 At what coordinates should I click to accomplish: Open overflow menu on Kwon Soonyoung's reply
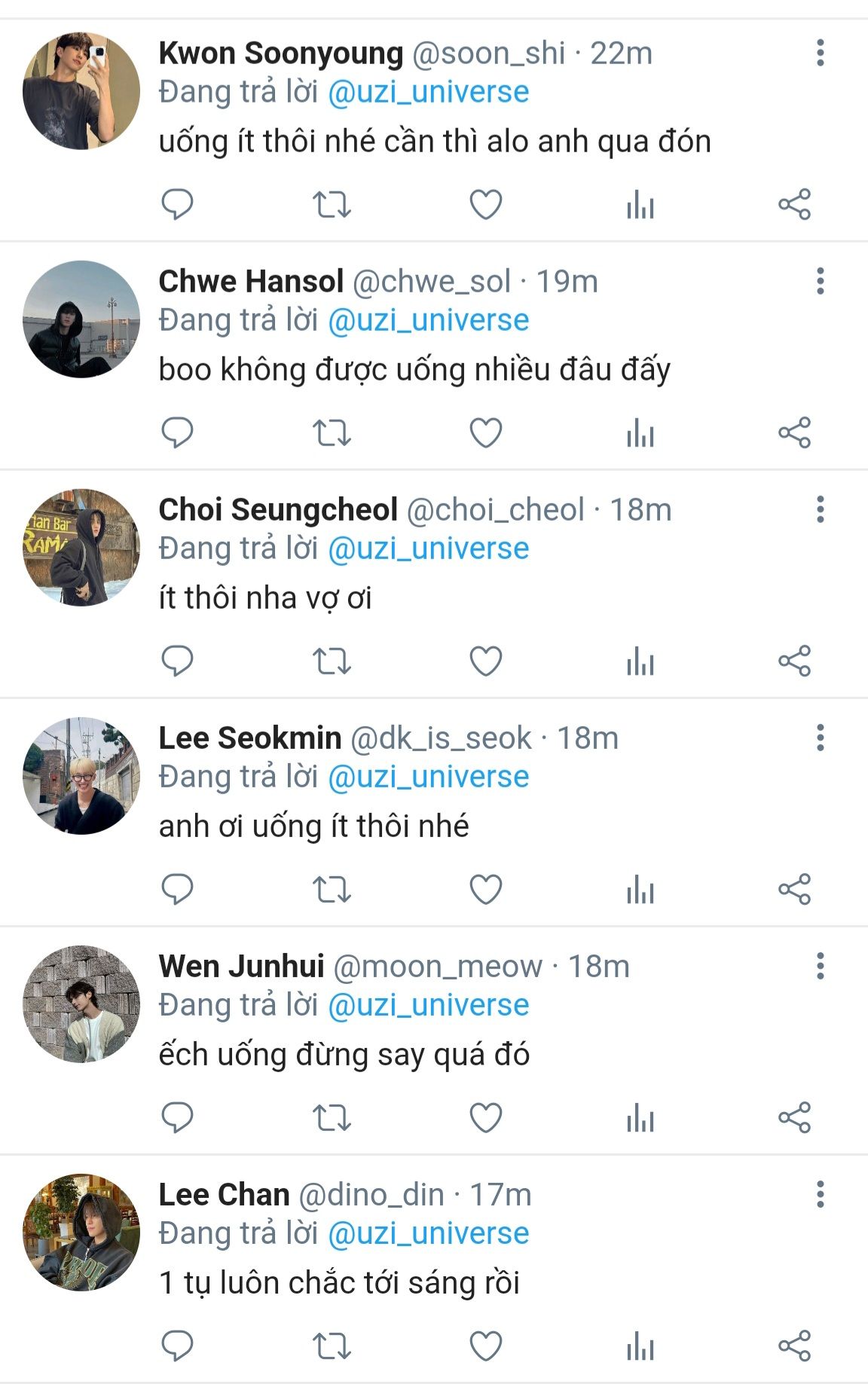[820, 53]
